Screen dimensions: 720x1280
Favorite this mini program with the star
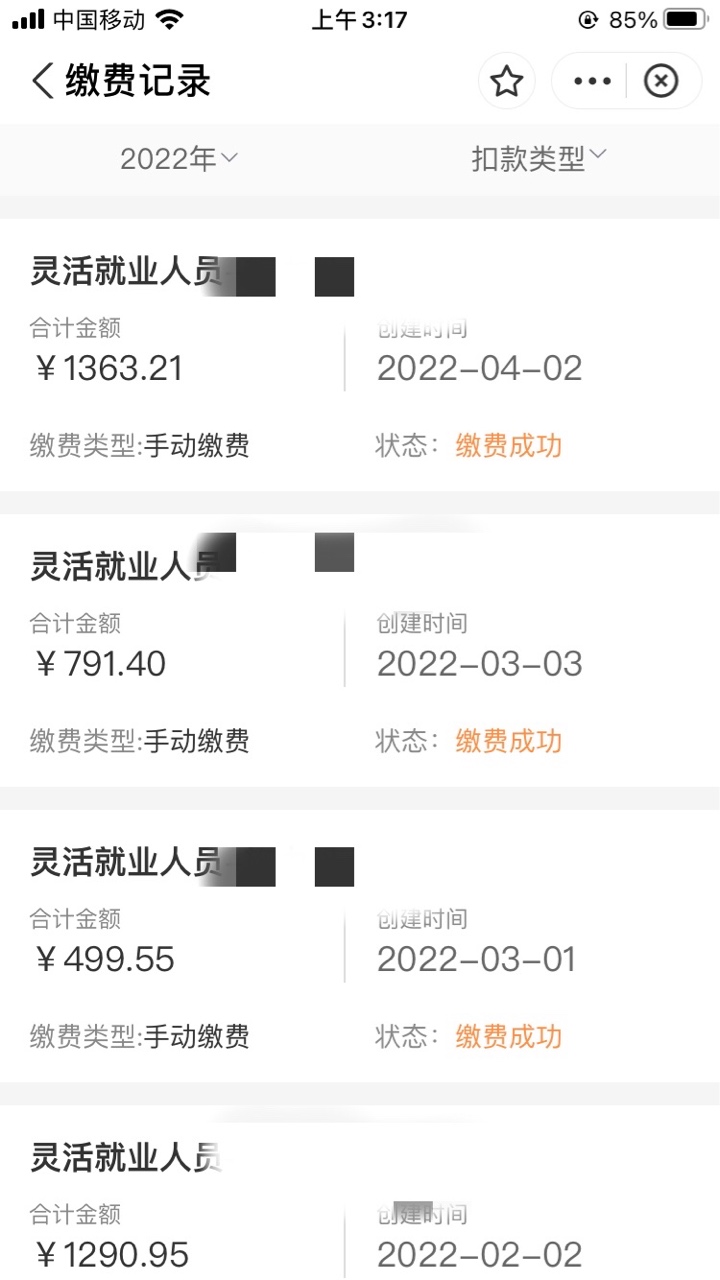coord(507,81)
